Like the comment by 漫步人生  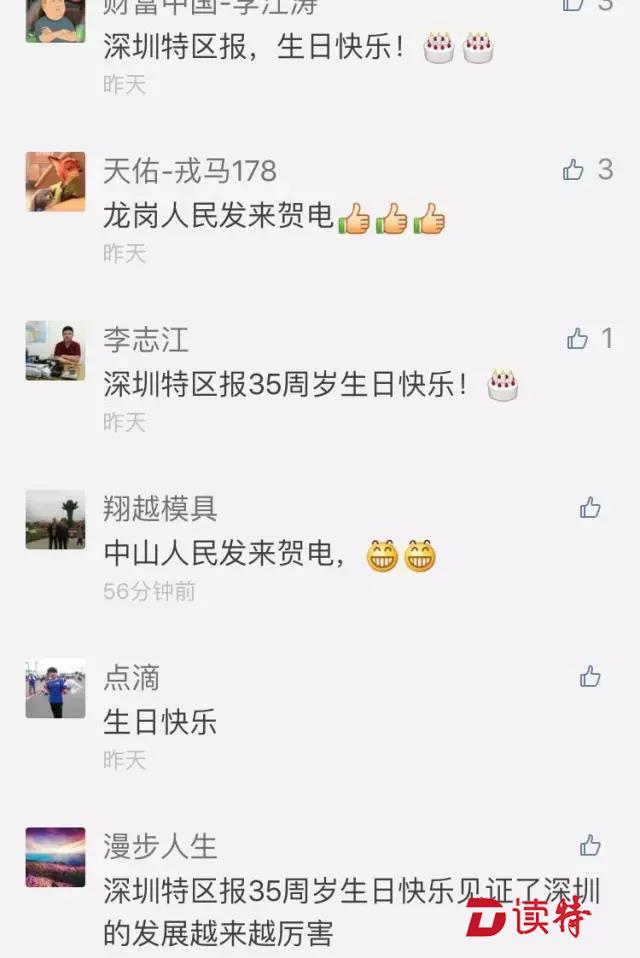[x=590, y=846]
